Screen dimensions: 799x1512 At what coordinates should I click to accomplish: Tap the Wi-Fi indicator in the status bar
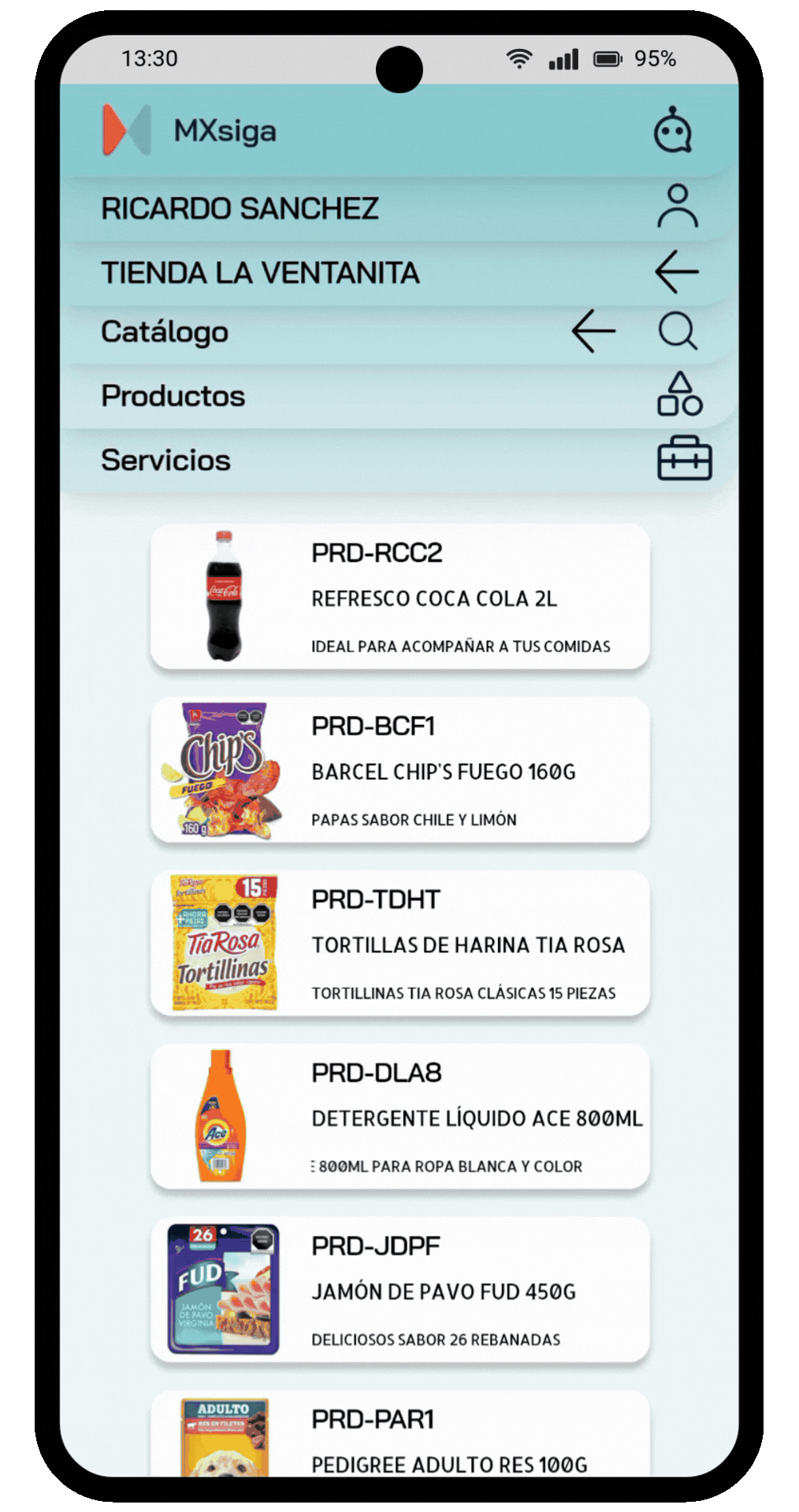[x=518, y=58]
